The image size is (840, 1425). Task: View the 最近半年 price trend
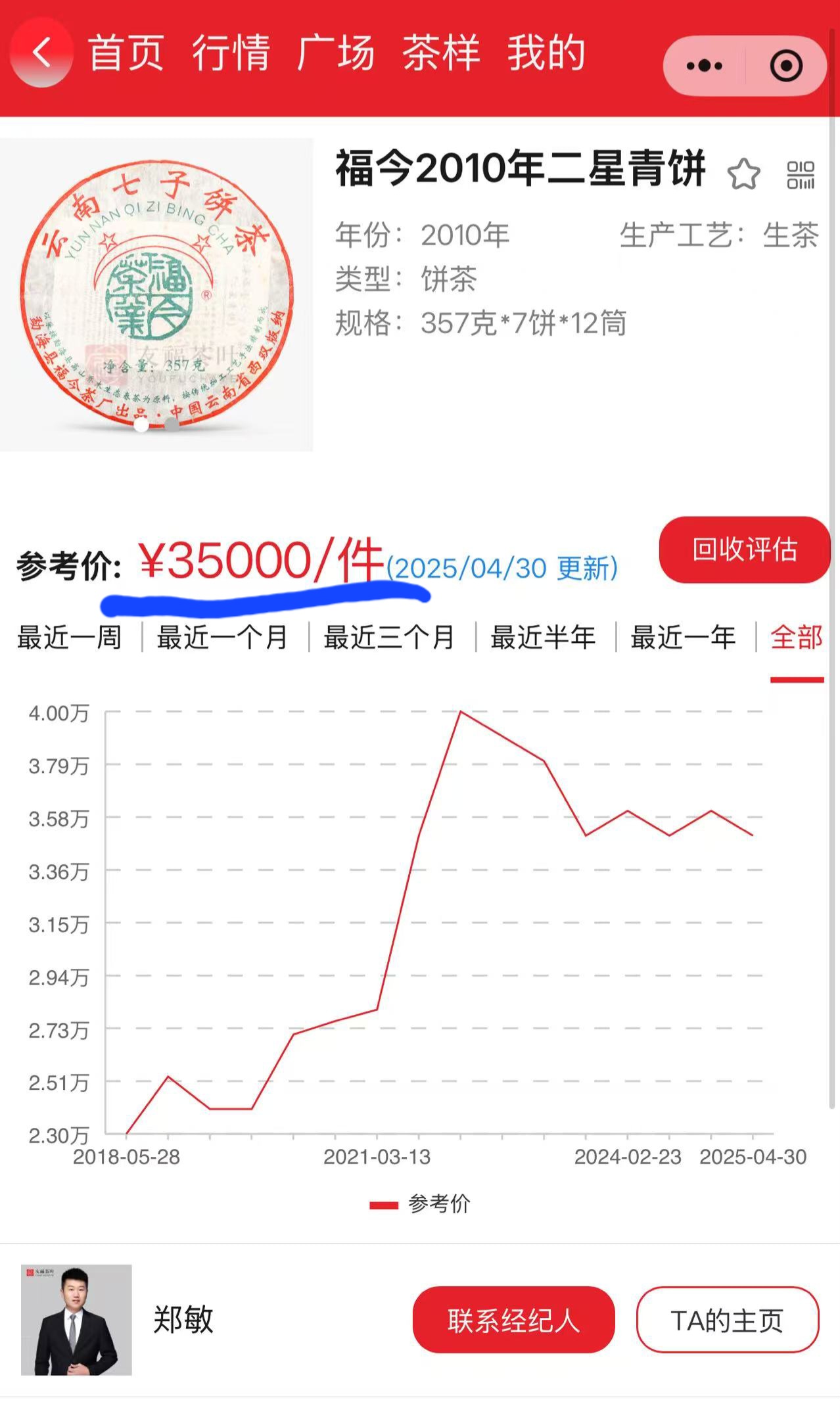tap(543, 637)
